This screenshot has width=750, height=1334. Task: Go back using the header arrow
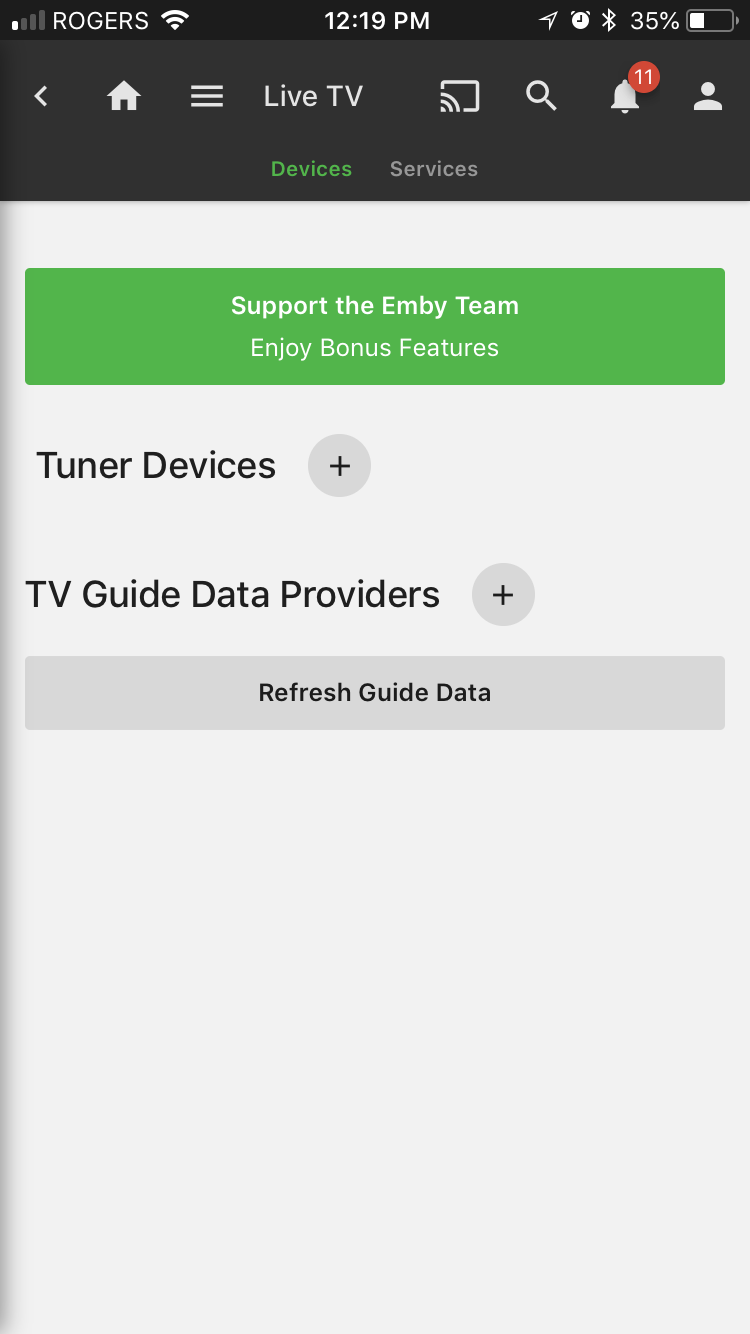[41, 96]
